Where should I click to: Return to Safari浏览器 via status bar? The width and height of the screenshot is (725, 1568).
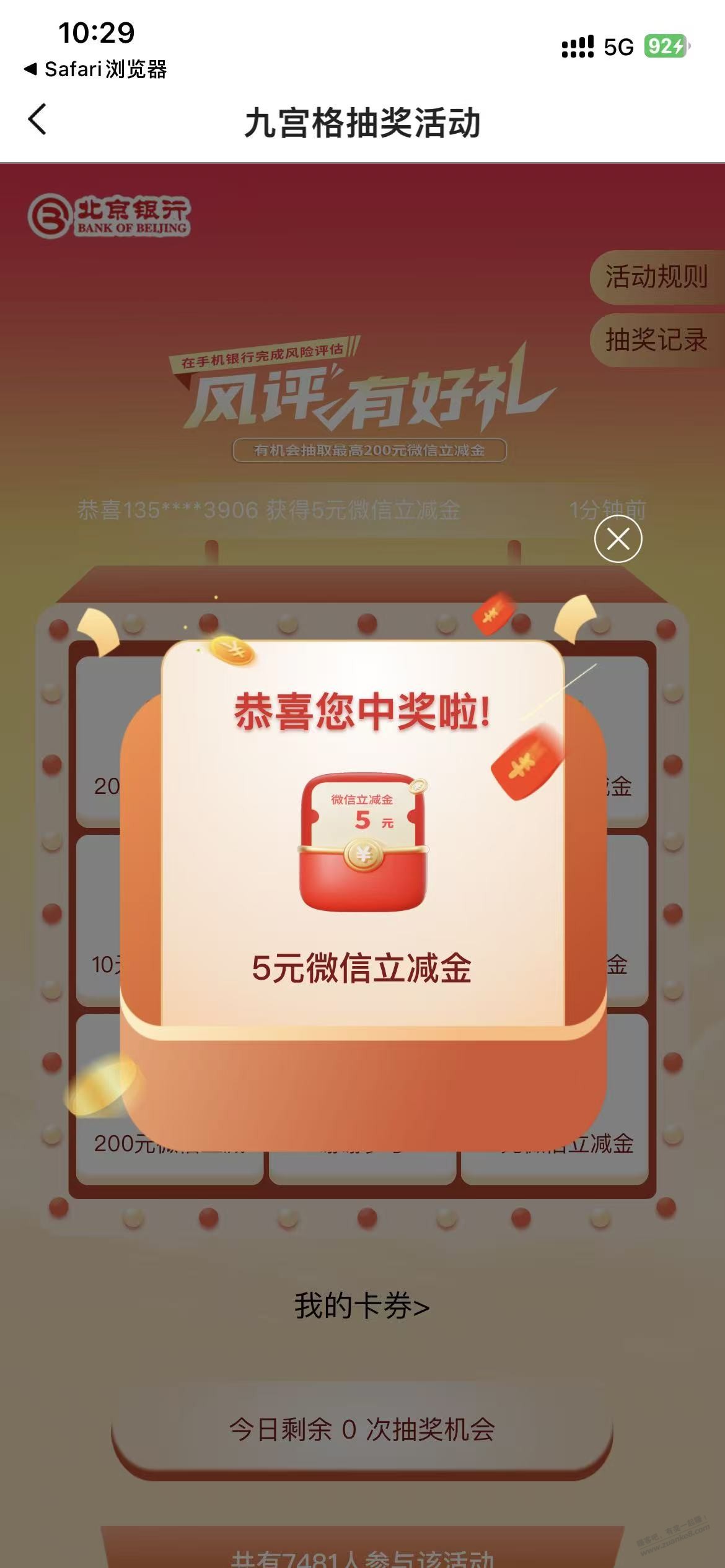click(x=96, y=69)
